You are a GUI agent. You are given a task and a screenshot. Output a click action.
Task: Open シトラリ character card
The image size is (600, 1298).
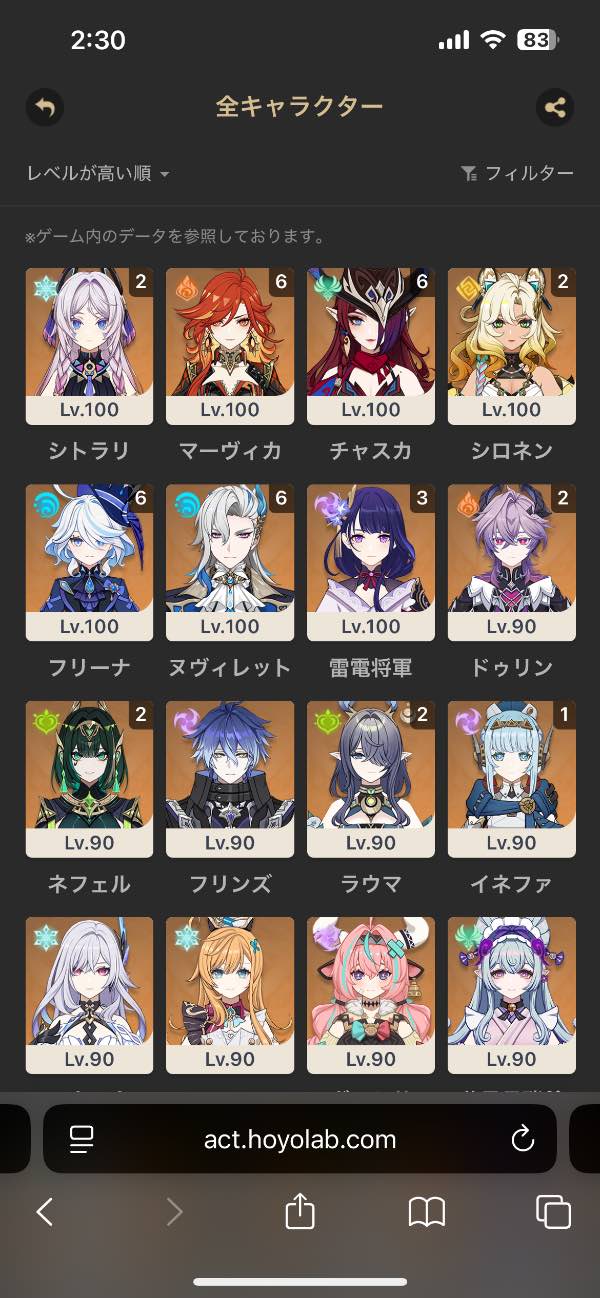[x=89, y=346]
